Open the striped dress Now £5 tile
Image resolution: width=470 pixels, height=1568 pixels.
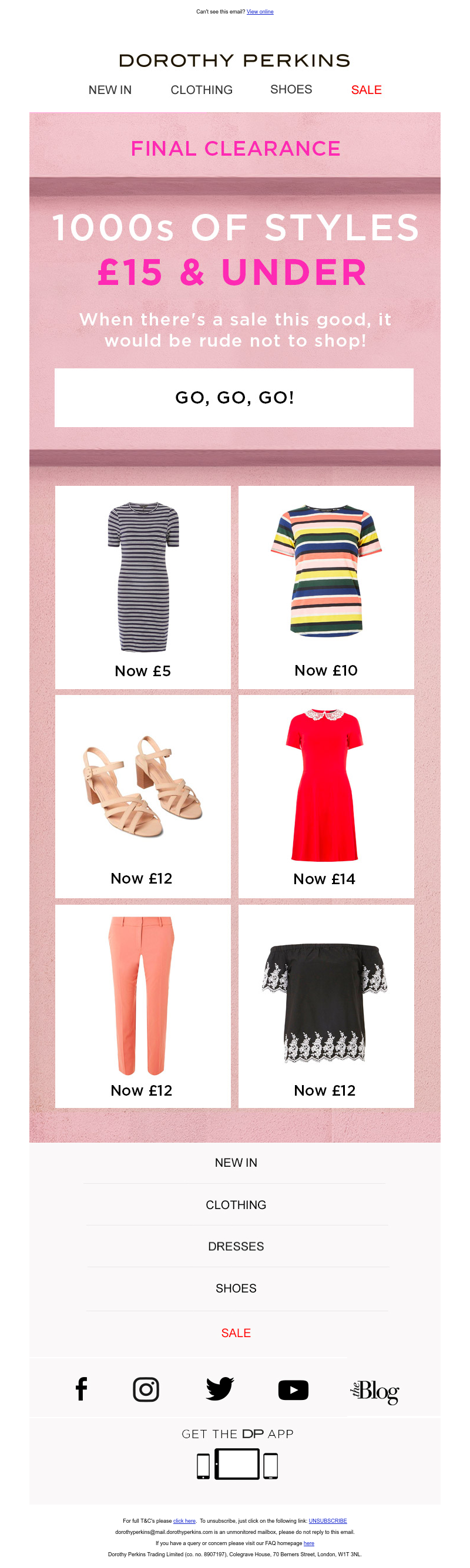142,587
